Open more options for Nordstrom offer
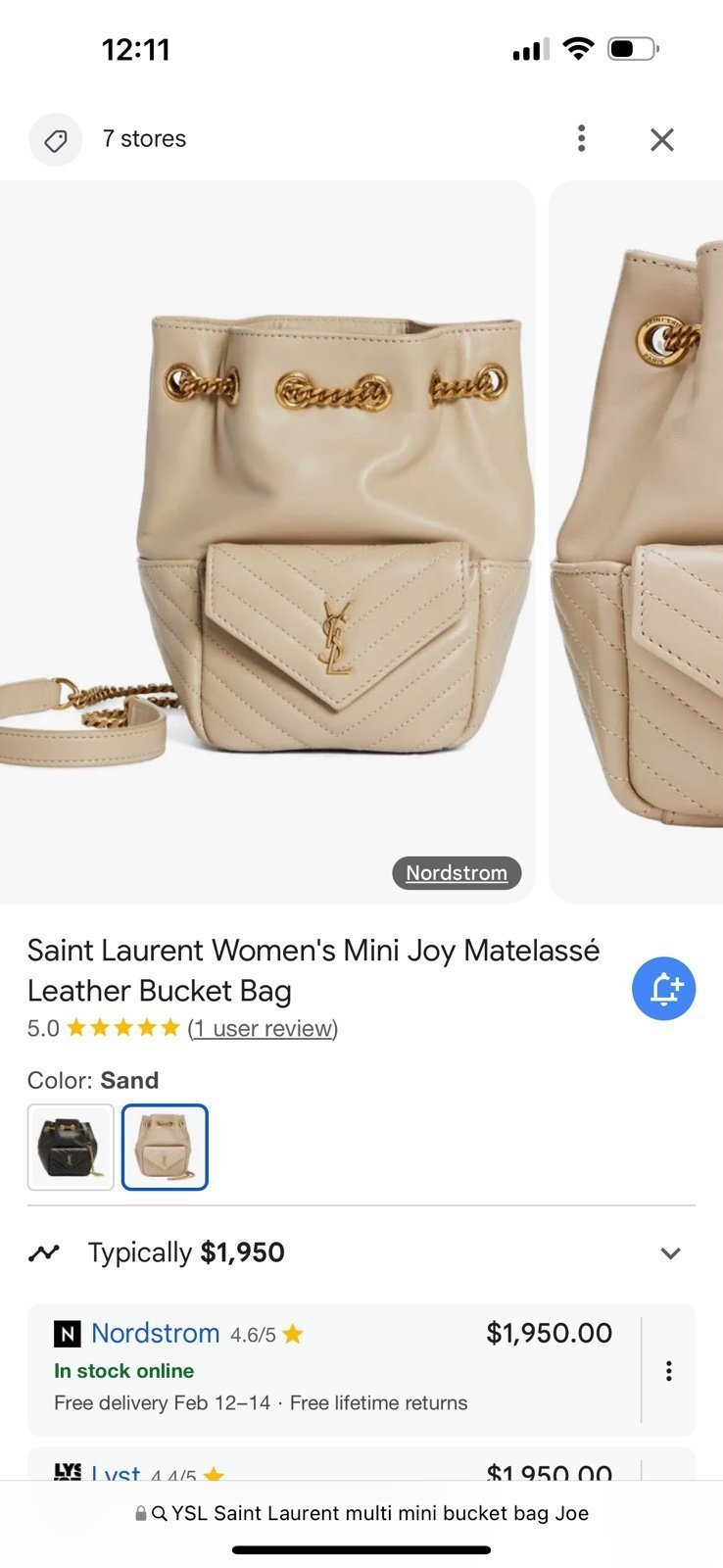Image resolution: width=723 pixels, height=1568 pixels. [669, 1370]
